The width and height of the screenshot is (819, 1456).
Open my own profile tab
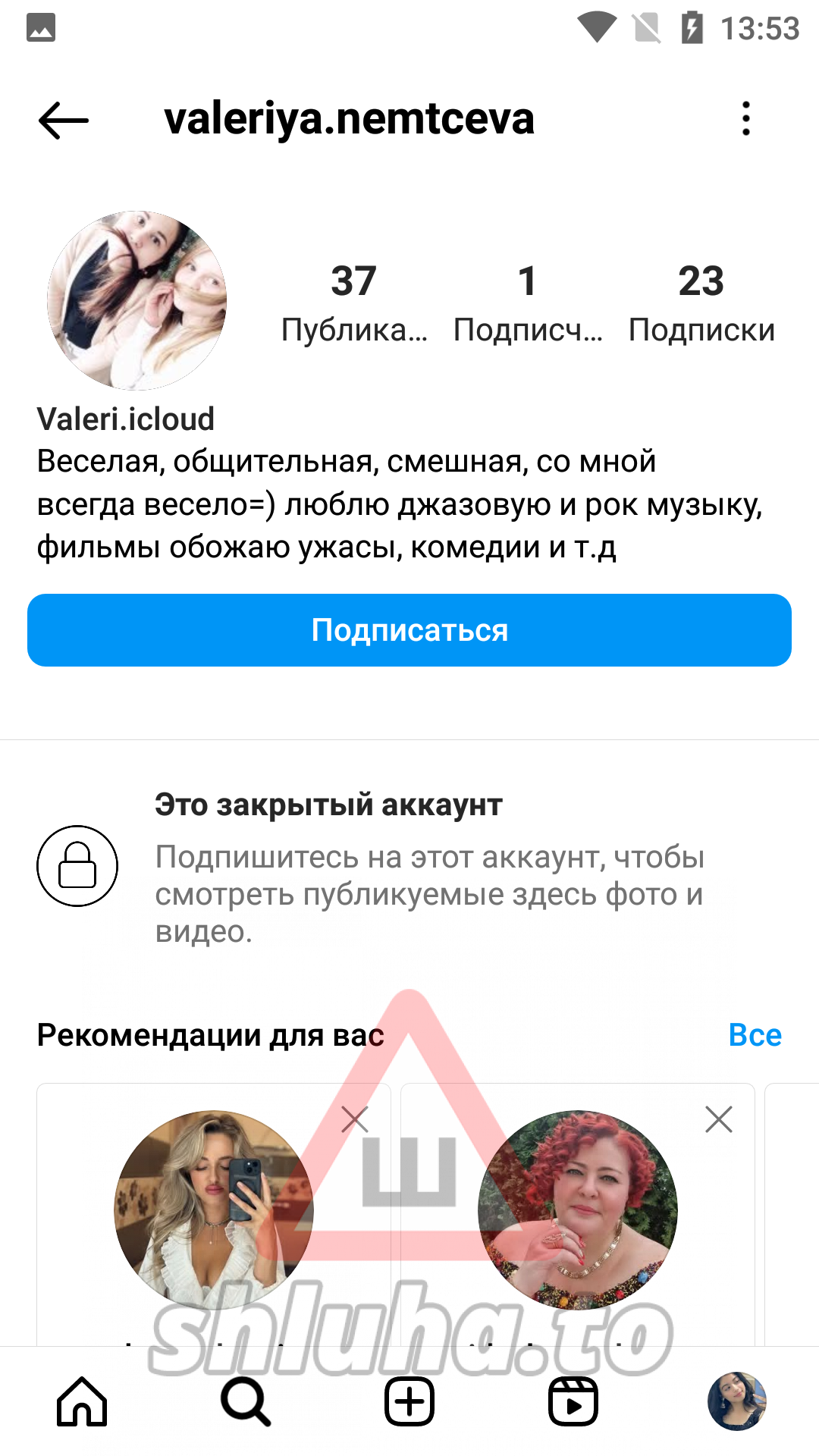(x=736, y=1401)
